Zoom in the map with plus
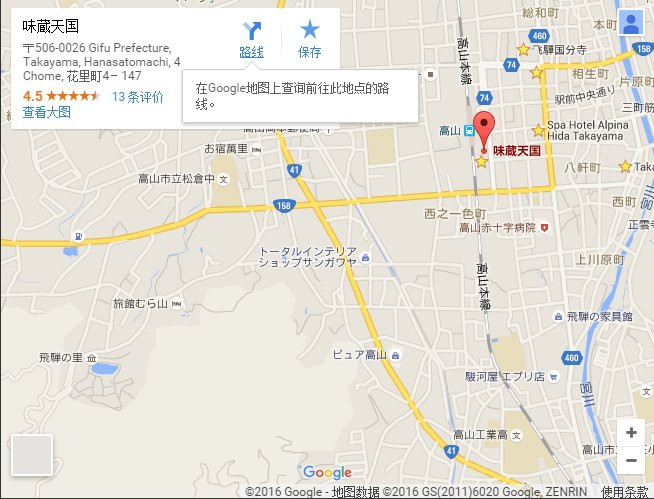This screenshot has height=499, width=654. (630, 433)
